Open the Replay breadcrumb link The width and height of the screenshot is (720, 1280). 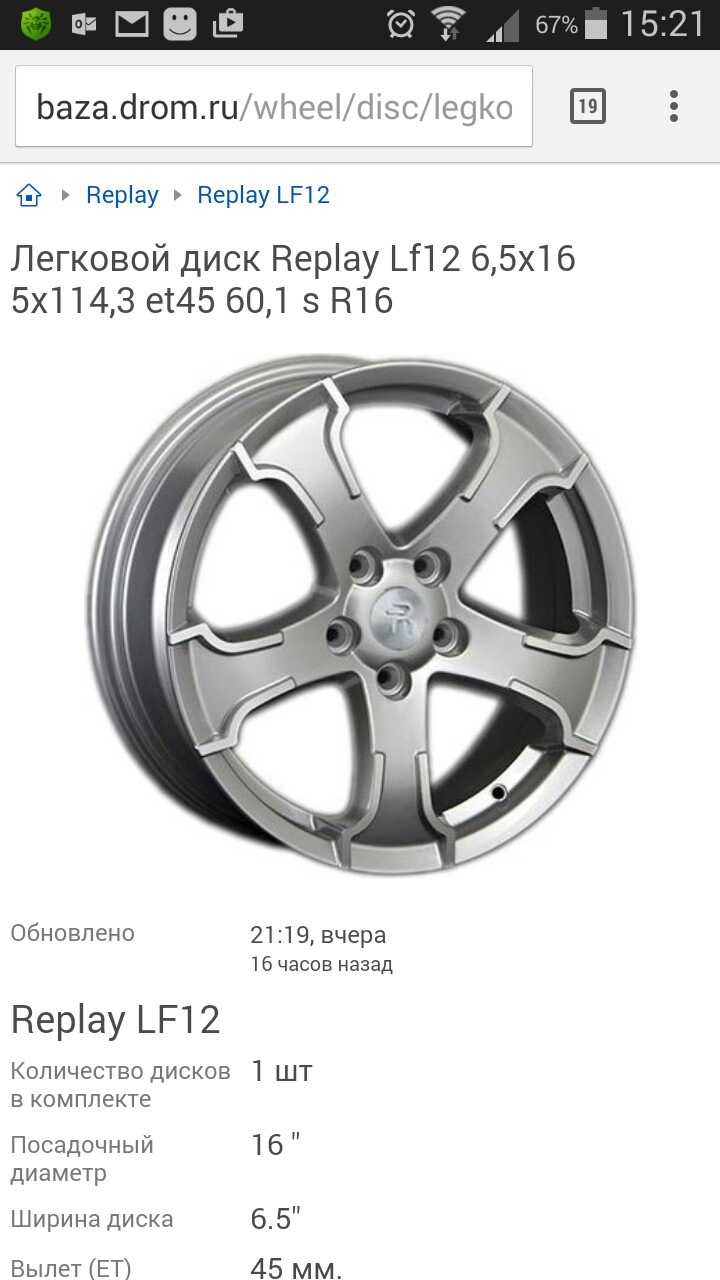122,195
